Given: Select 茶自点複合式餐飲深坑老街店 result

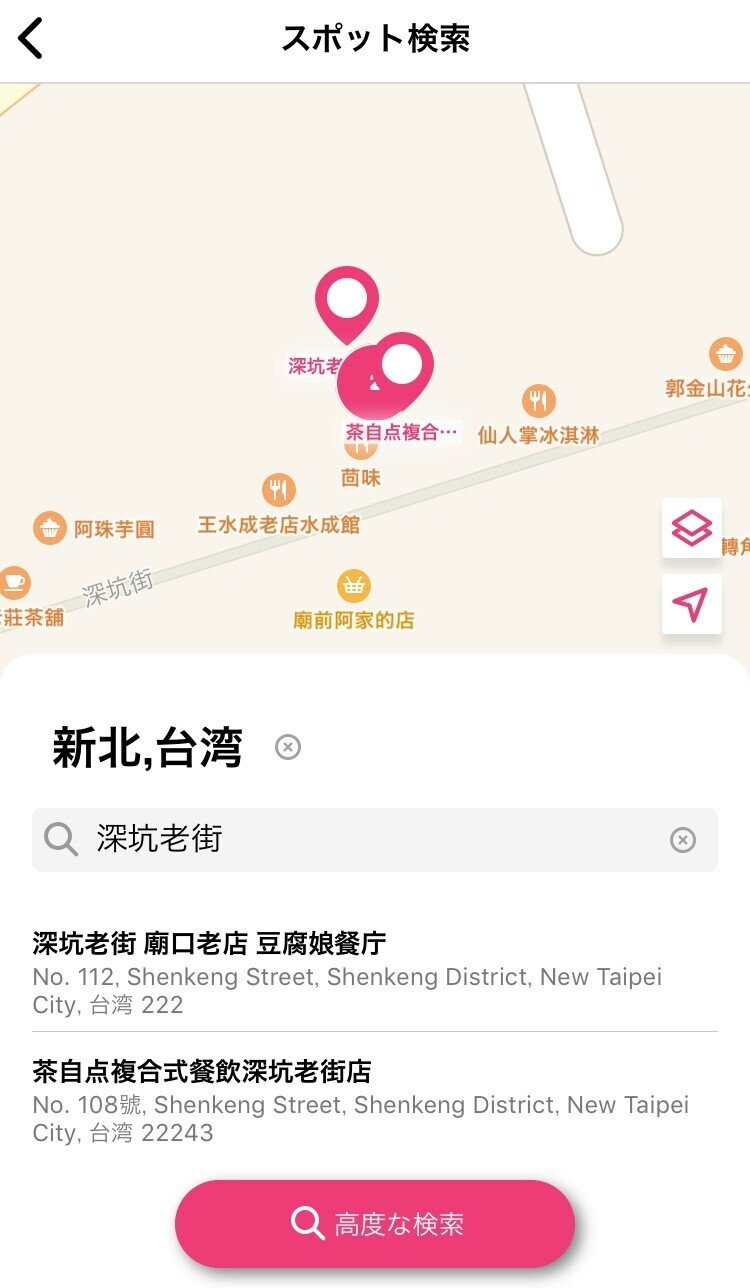Looking at the screenshot, I should point(375,1093).
